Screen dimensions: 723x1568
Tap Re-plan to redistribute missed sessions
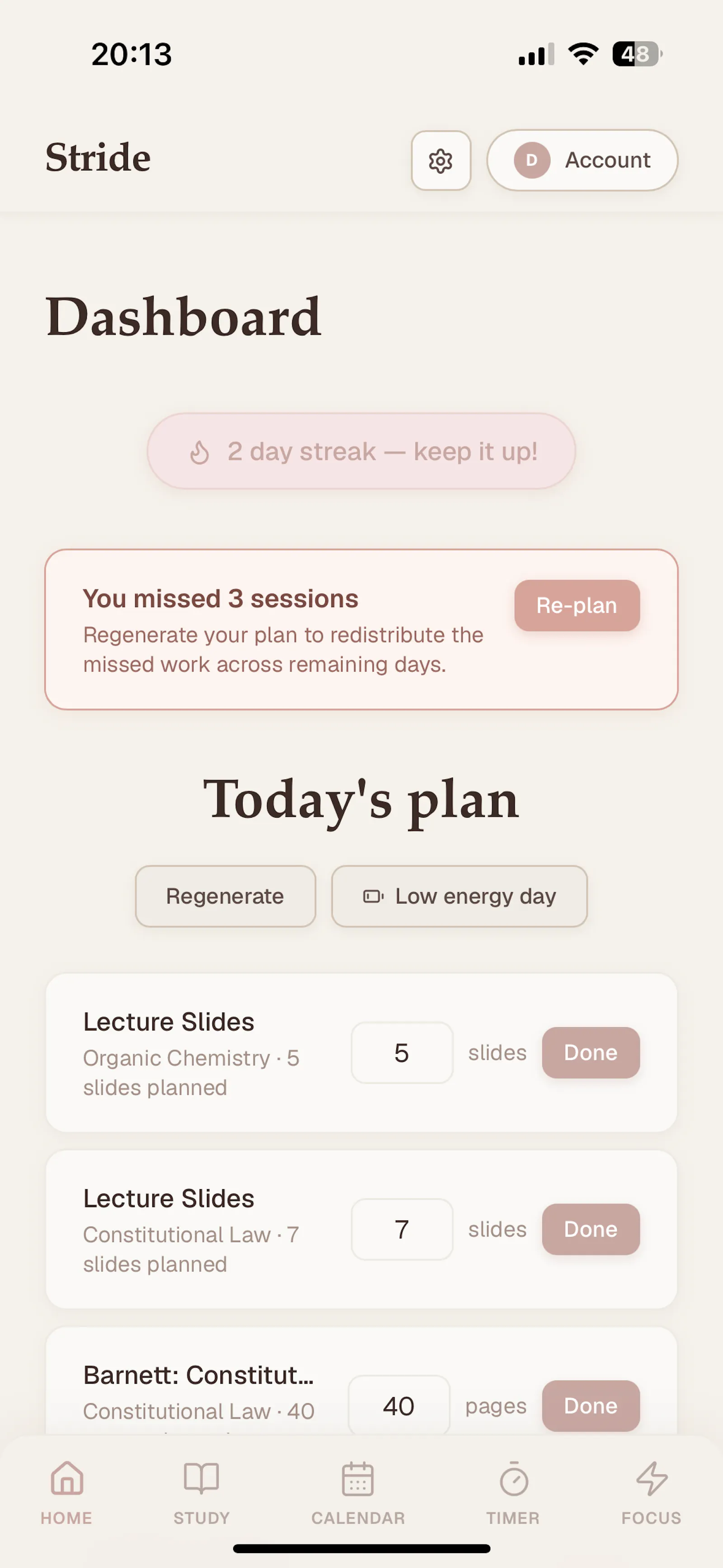[x=576, y=605]
